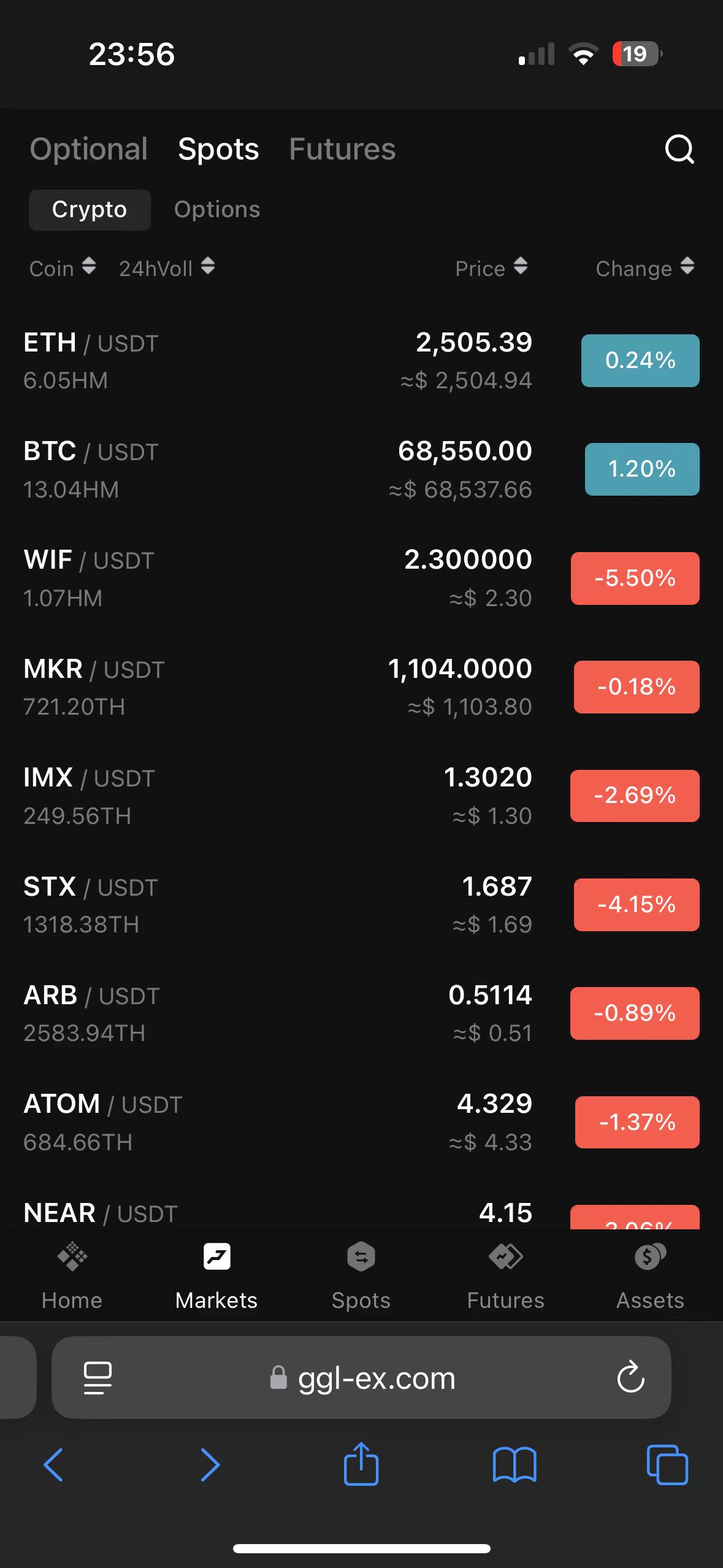Open the Spots bottom tab
This screenshot has height=1568, width=723.
pyautogui.click(x=361, y=1276)
